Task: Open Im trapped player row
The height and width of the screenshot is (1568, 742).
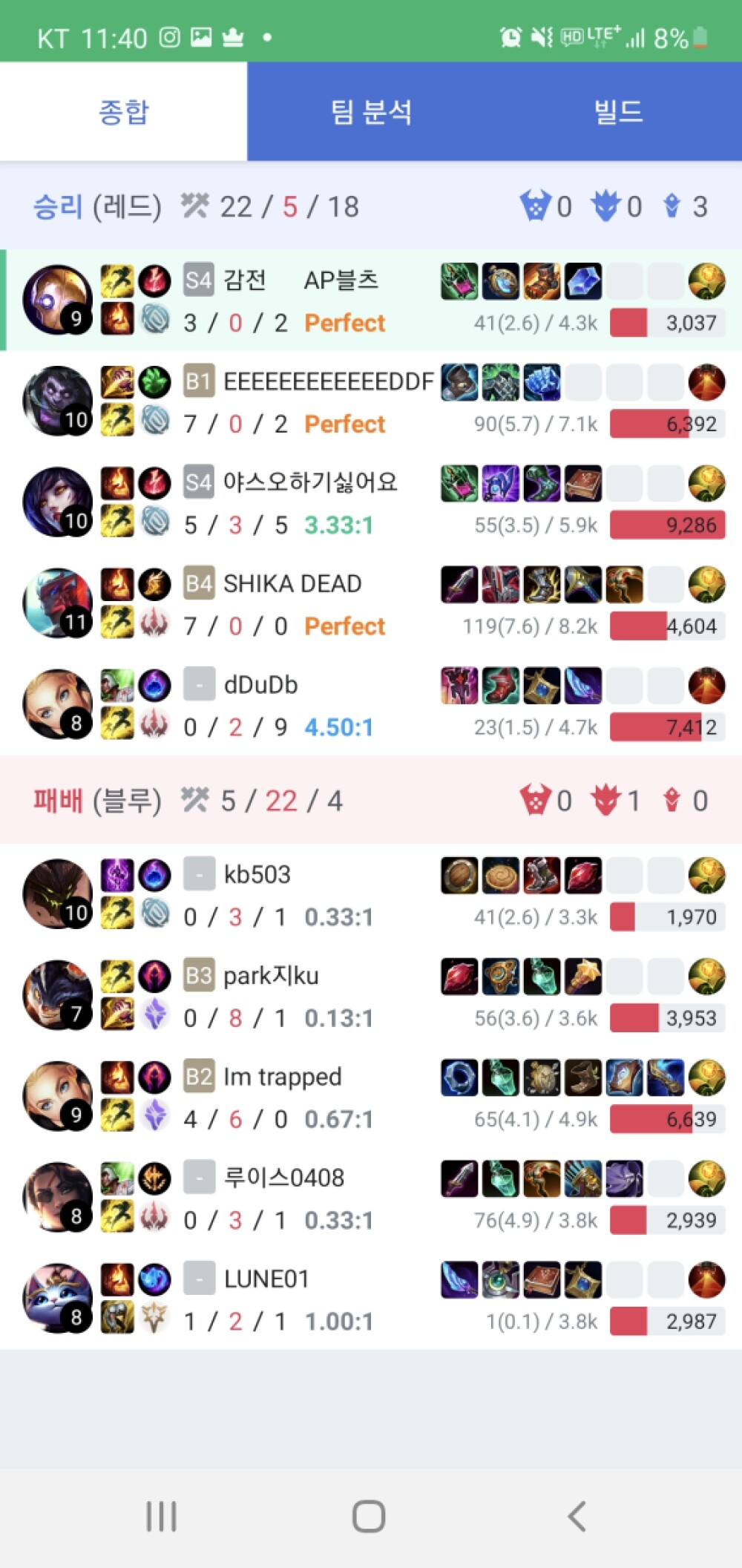Action: pos(282,1077)
